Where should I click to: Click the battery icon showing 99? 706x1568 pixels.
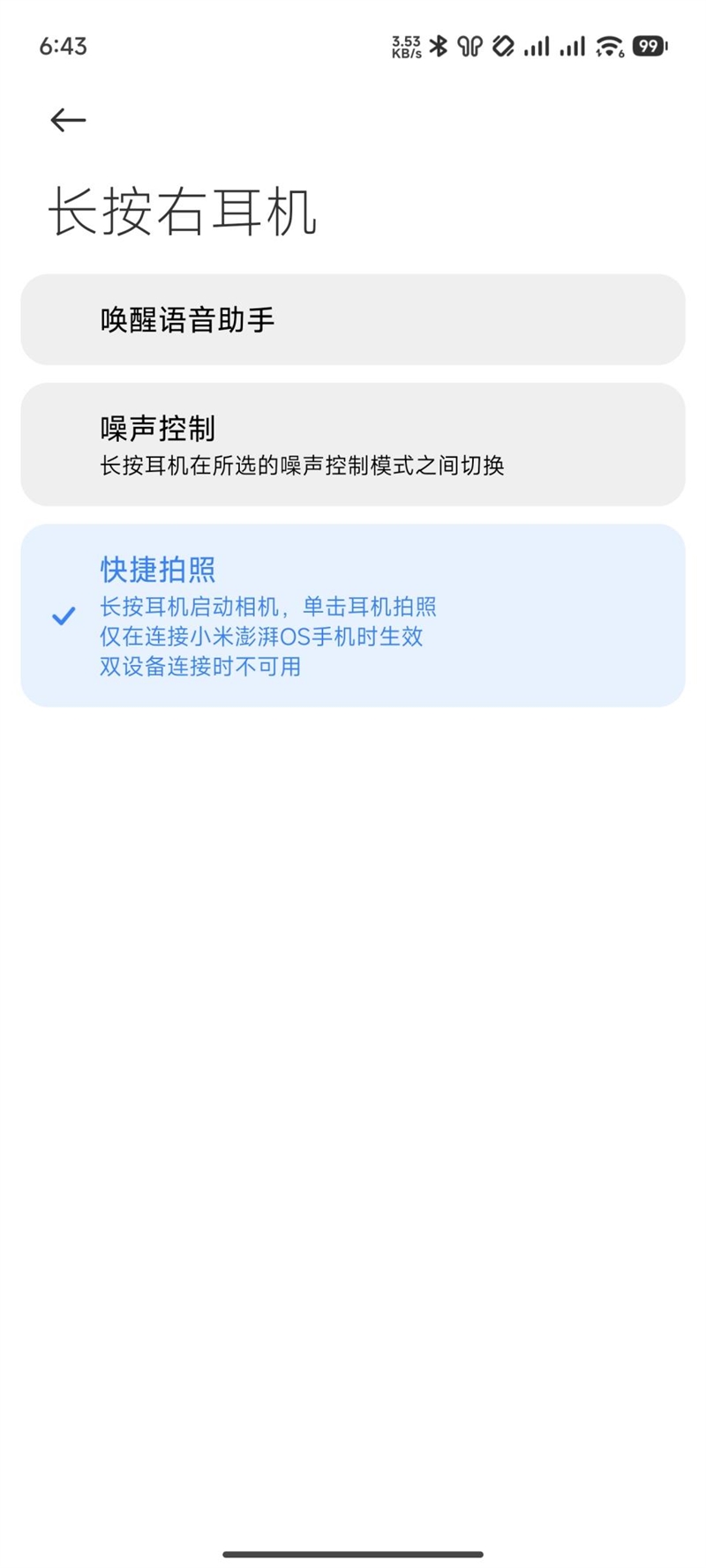647,44
